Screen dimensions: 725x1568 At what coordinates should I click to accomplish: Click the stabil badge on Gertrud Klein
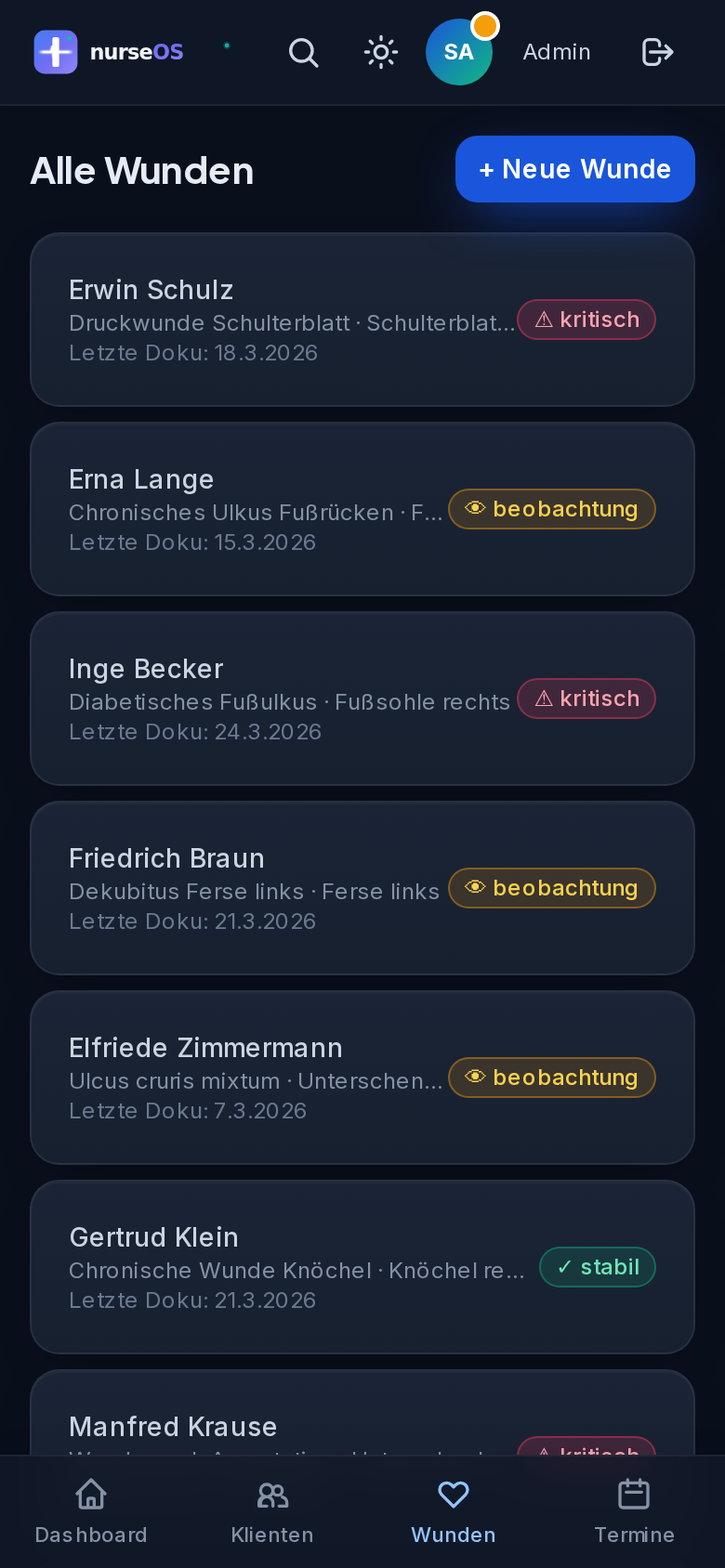(x=597, y=1267)
